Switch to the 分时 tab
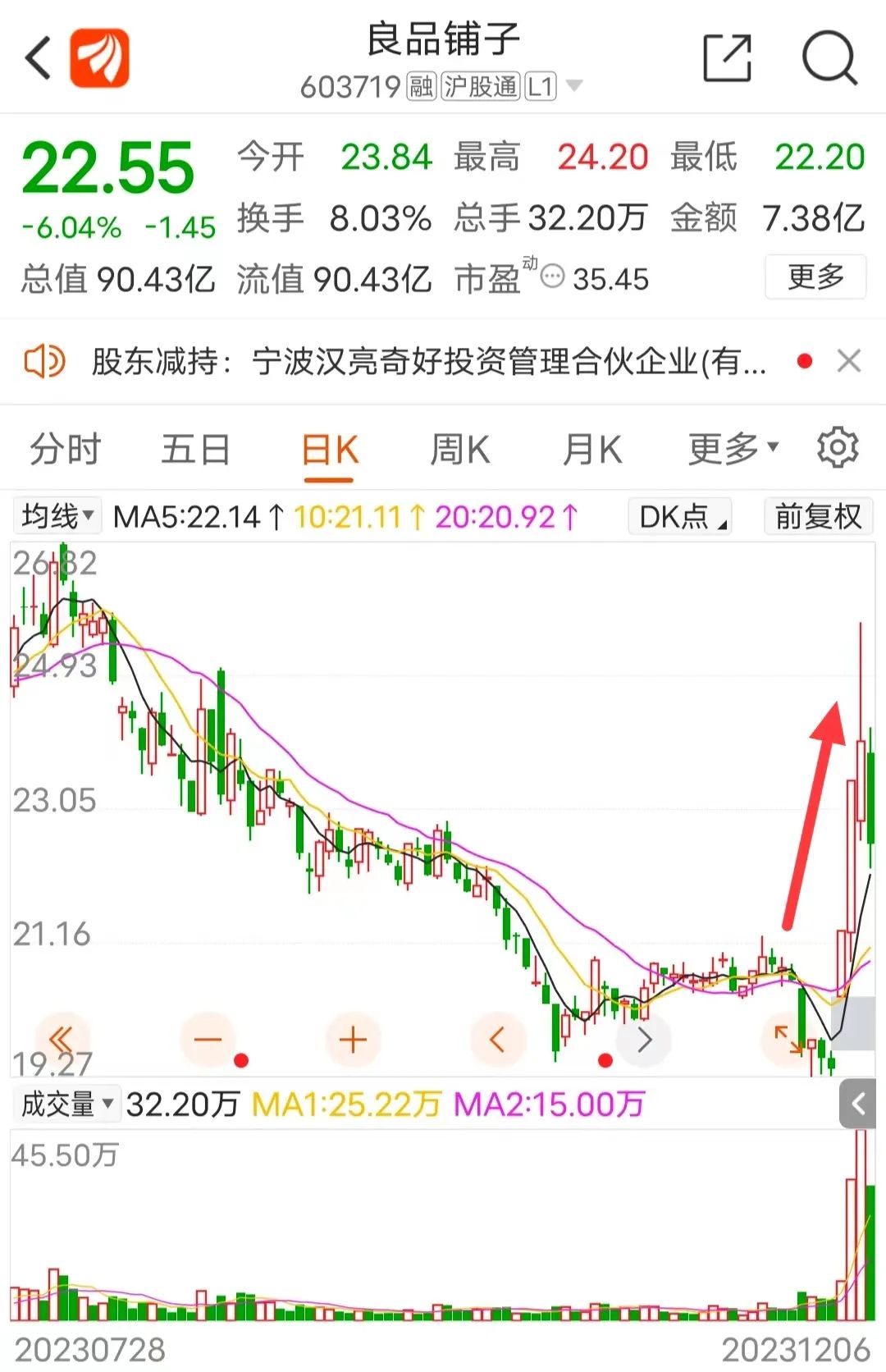 (x=65, y=450)
